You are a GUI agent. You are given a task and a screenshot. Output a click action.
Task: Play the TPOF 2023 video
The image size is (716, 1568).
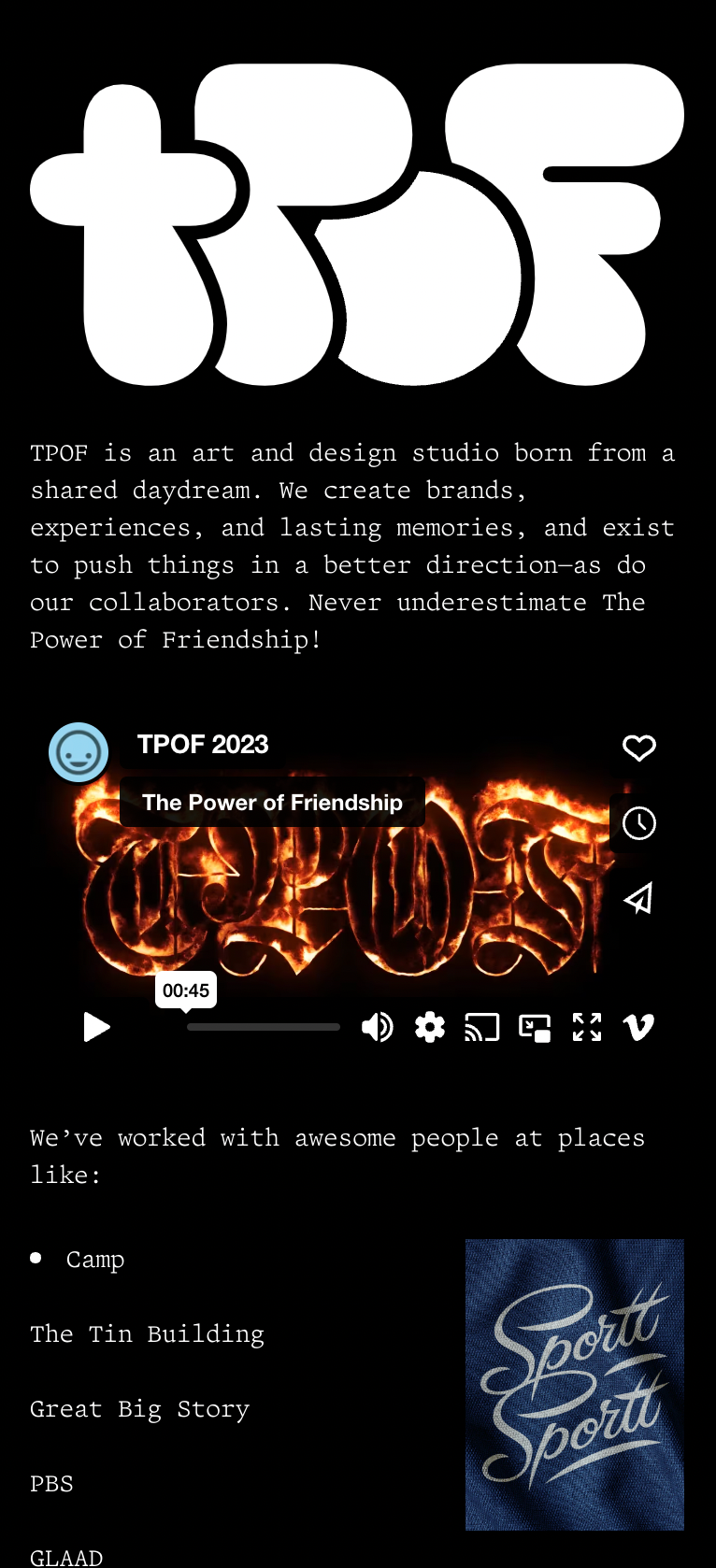coord(96,1027)
